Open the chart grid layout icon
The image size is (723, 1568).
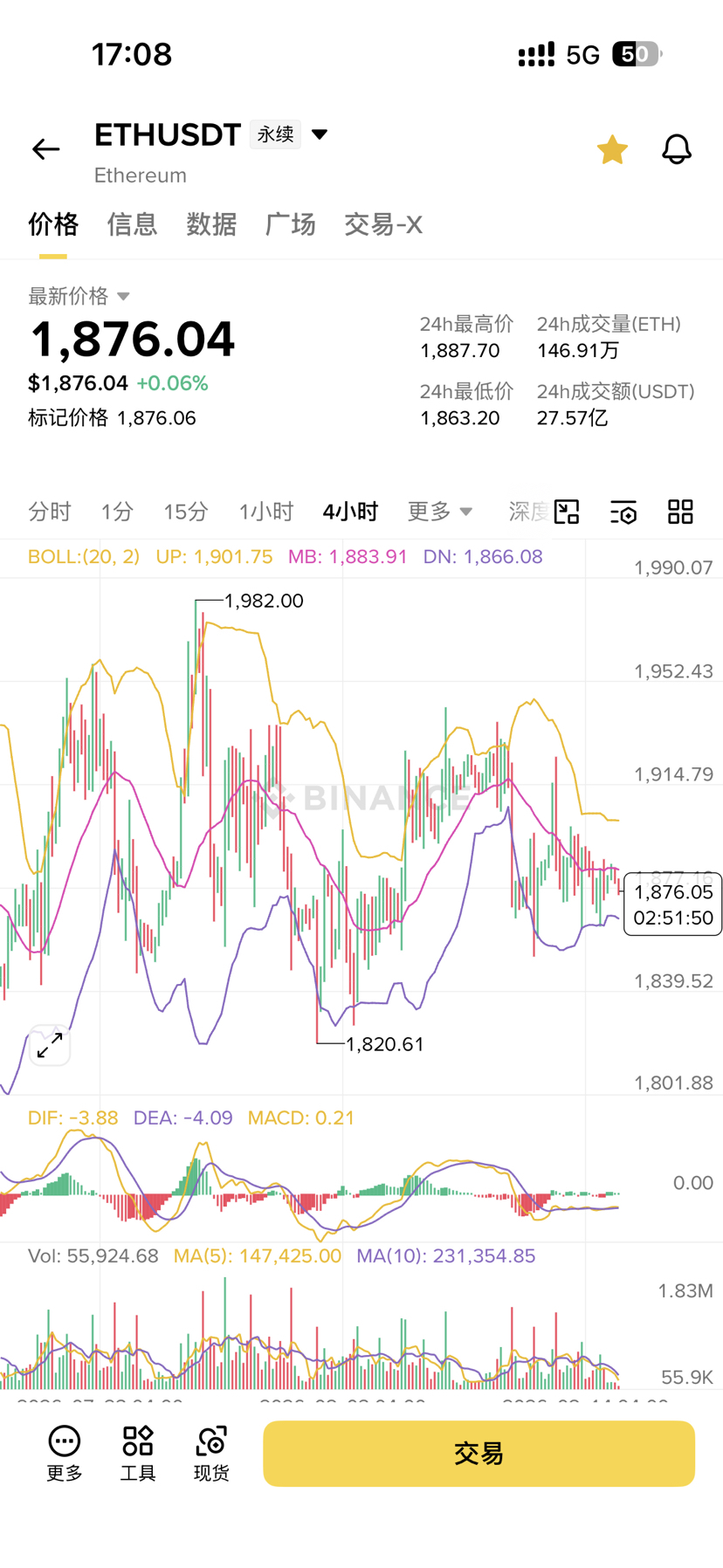[x=680, y=512]
